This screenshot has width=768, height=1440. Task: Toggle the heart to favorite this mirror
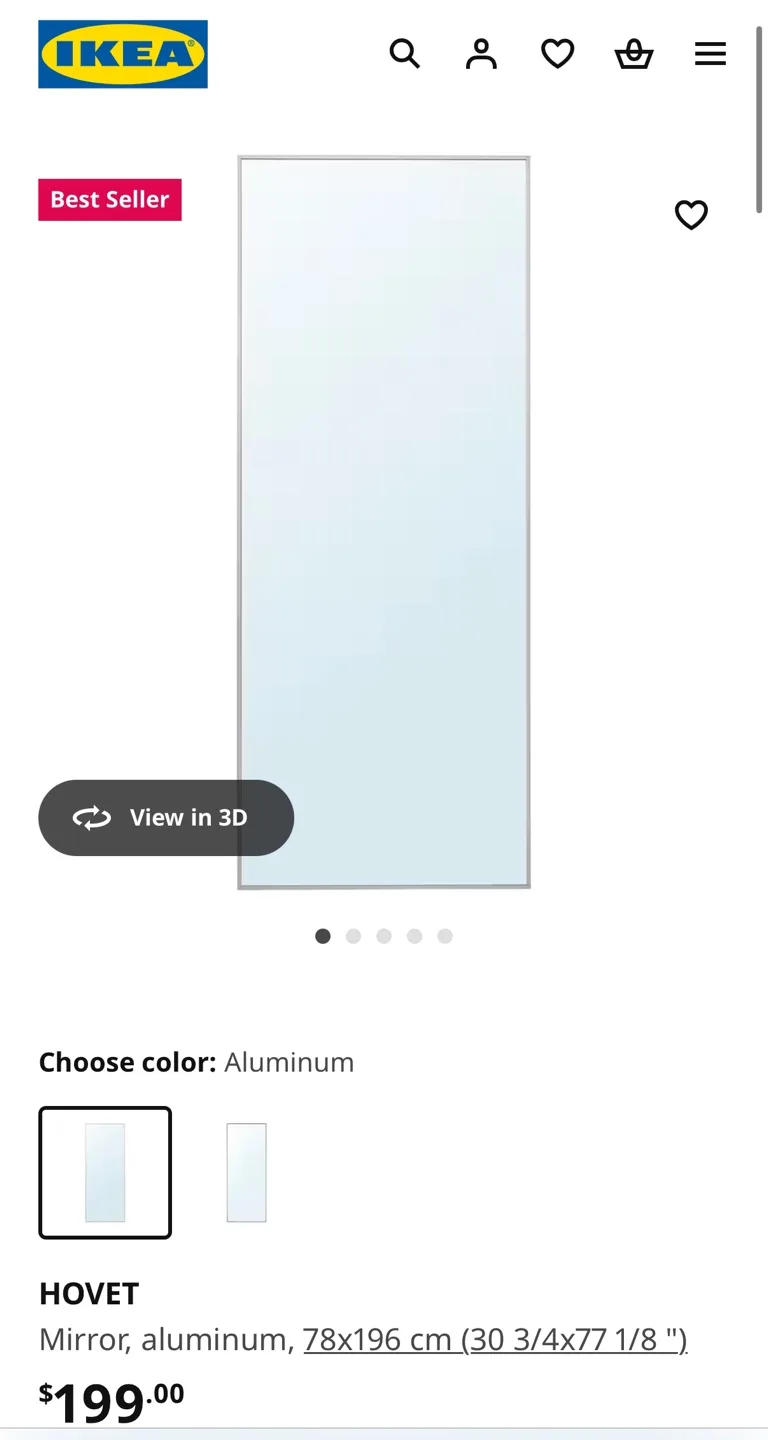691,215
